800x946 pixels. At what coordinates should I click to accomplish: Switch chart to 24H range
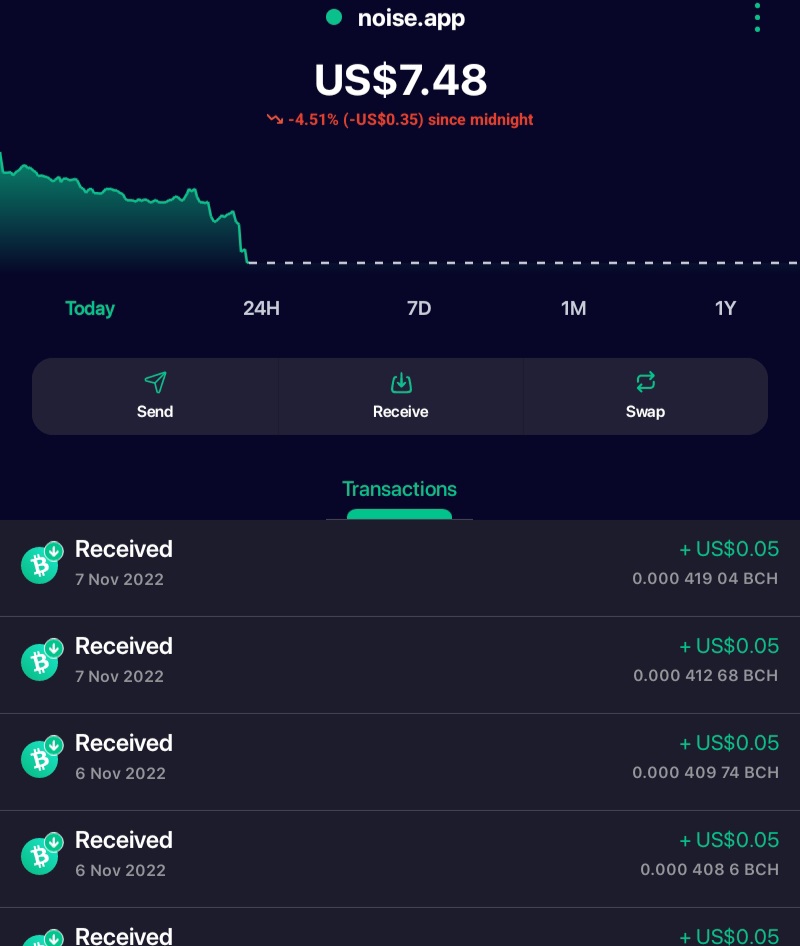261,308
